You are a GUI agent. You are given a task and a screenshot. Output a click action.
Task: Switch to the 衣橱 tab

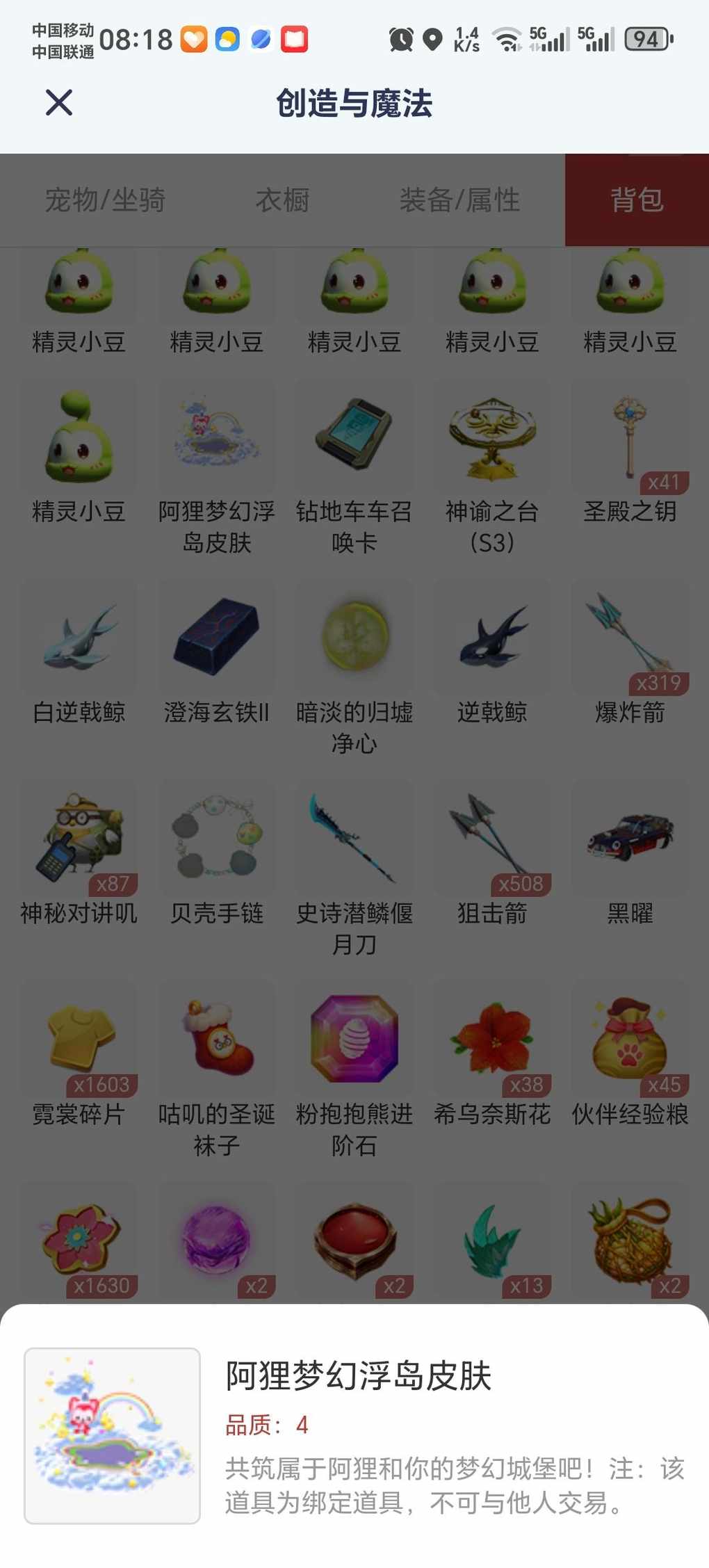point(282,200)
